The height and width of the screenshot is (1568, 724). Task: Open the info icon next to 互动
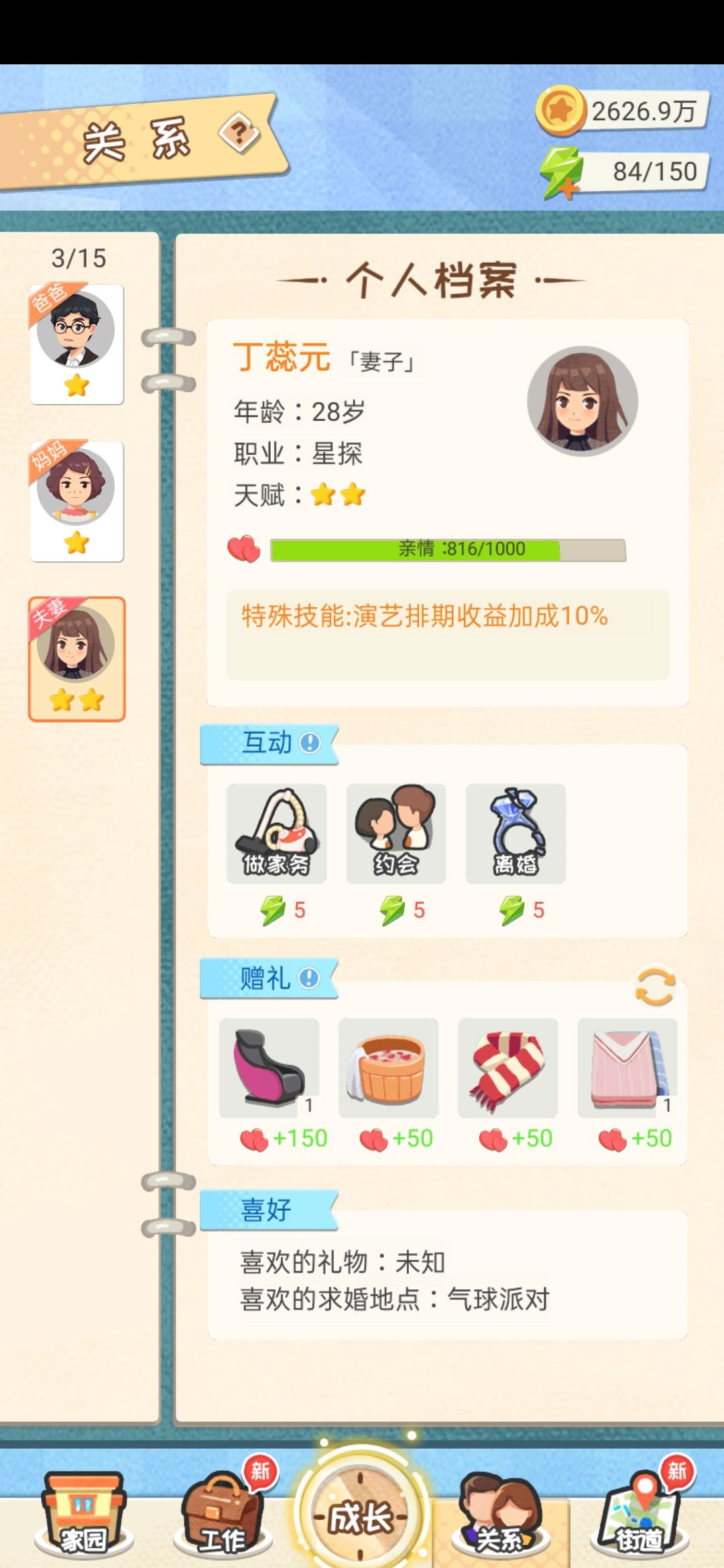(310, 742)
